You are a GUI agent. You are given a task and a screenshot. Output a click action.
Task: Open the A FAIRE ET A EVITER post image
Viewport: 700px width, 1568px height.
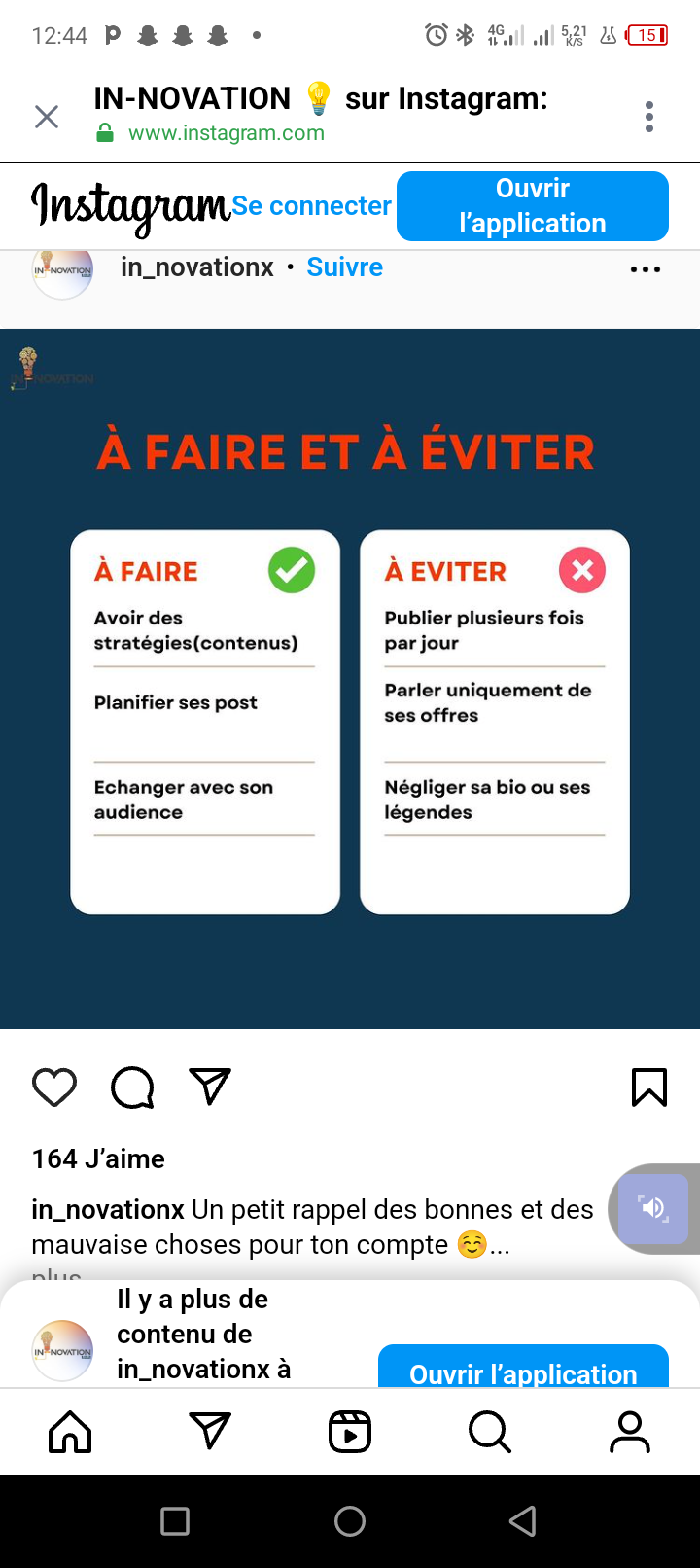pyautogui.click(x=350, y=679)
